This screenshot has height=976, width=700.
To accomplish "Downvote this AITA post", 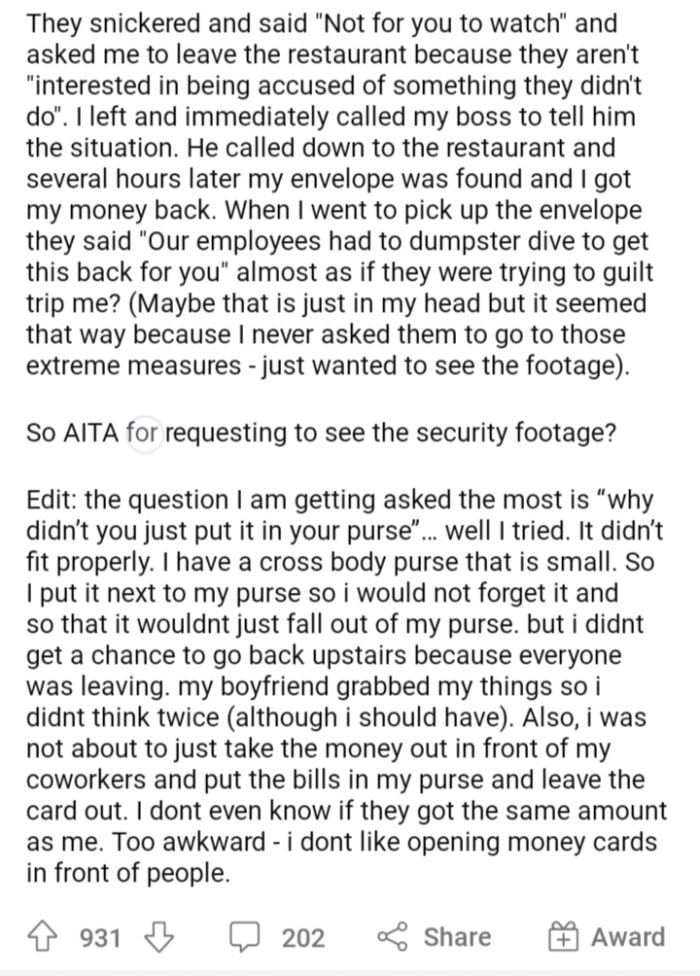I will [159, 937].
